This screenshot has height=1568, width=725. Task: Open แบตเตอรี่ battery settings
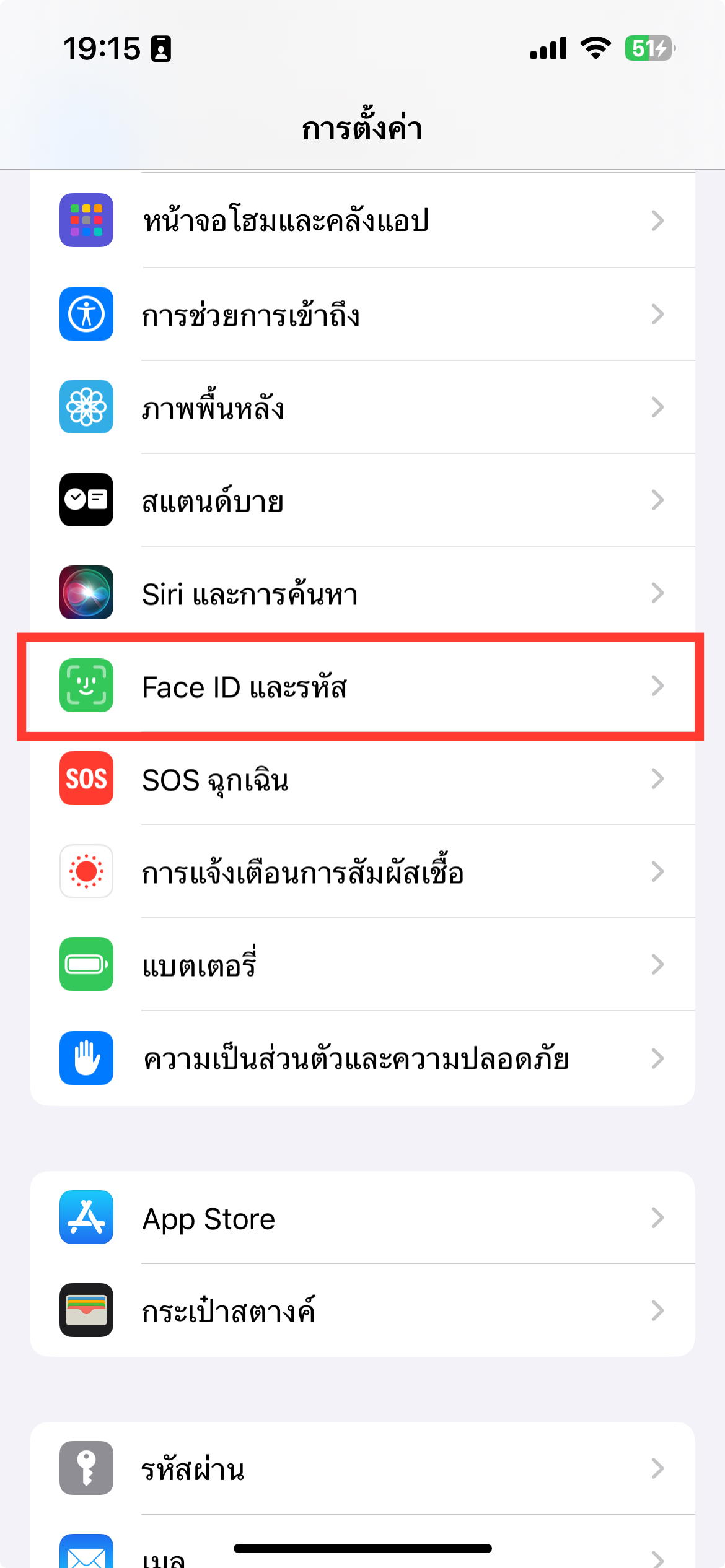point(362,965)
